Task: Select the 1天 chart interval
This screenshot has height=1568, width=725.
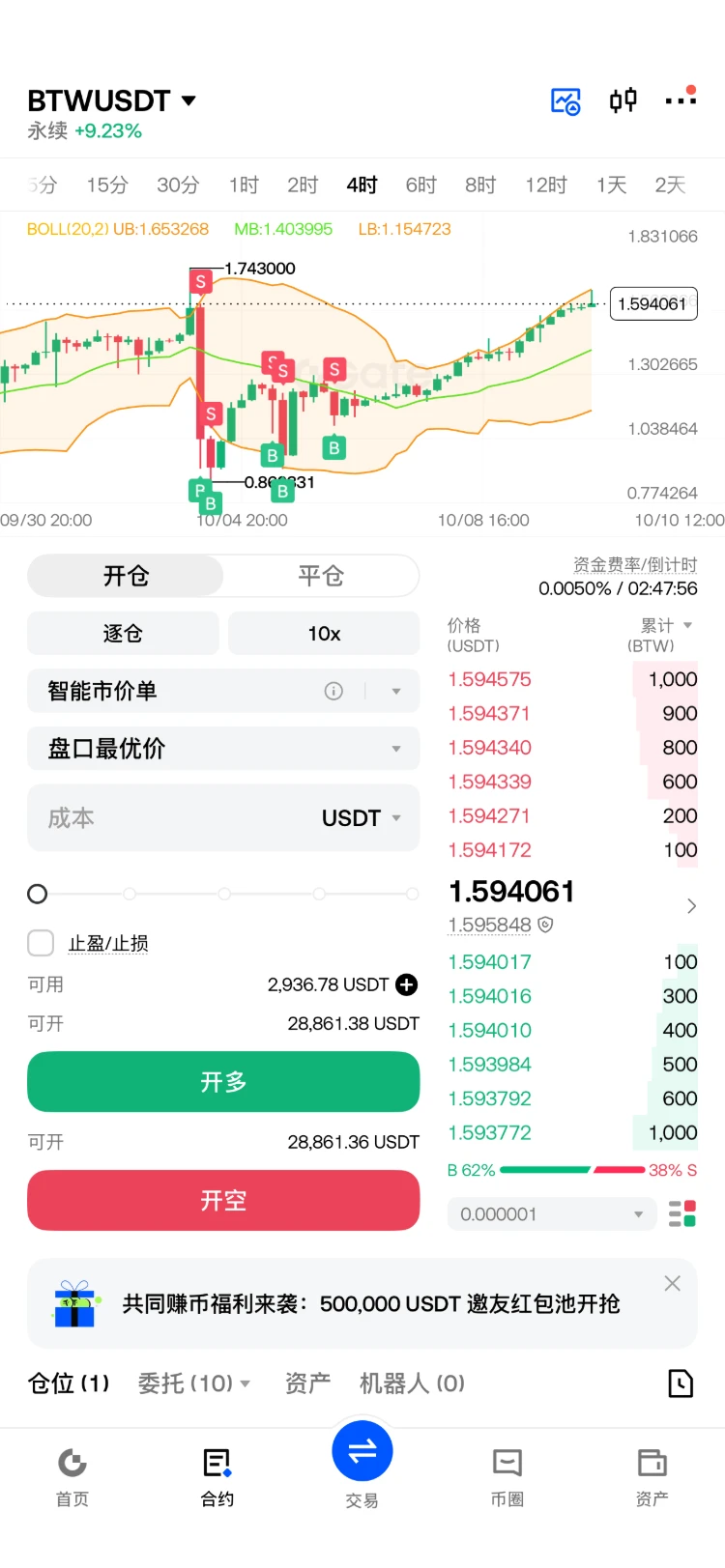Action: coord(611,185)
